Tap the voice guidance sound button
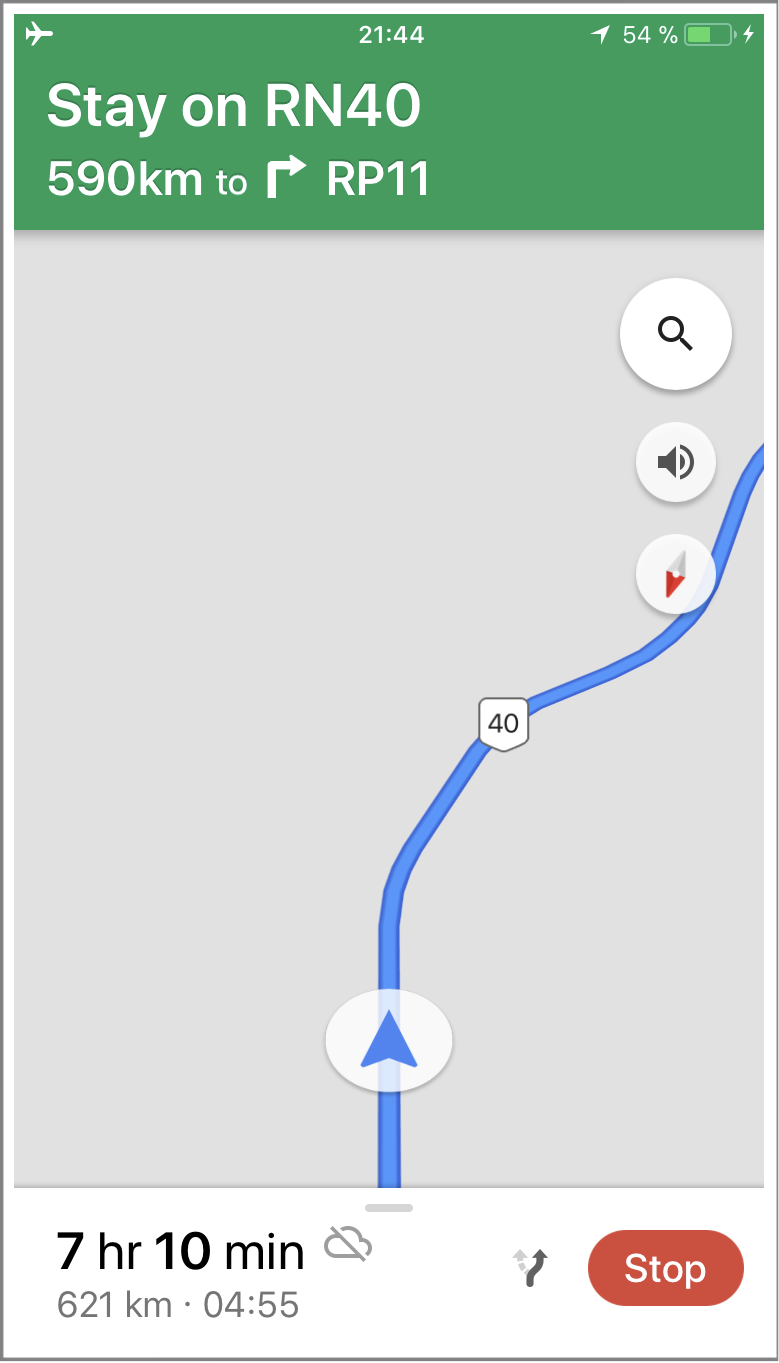This screenshot has height=1363, width=779. [676, 462]
